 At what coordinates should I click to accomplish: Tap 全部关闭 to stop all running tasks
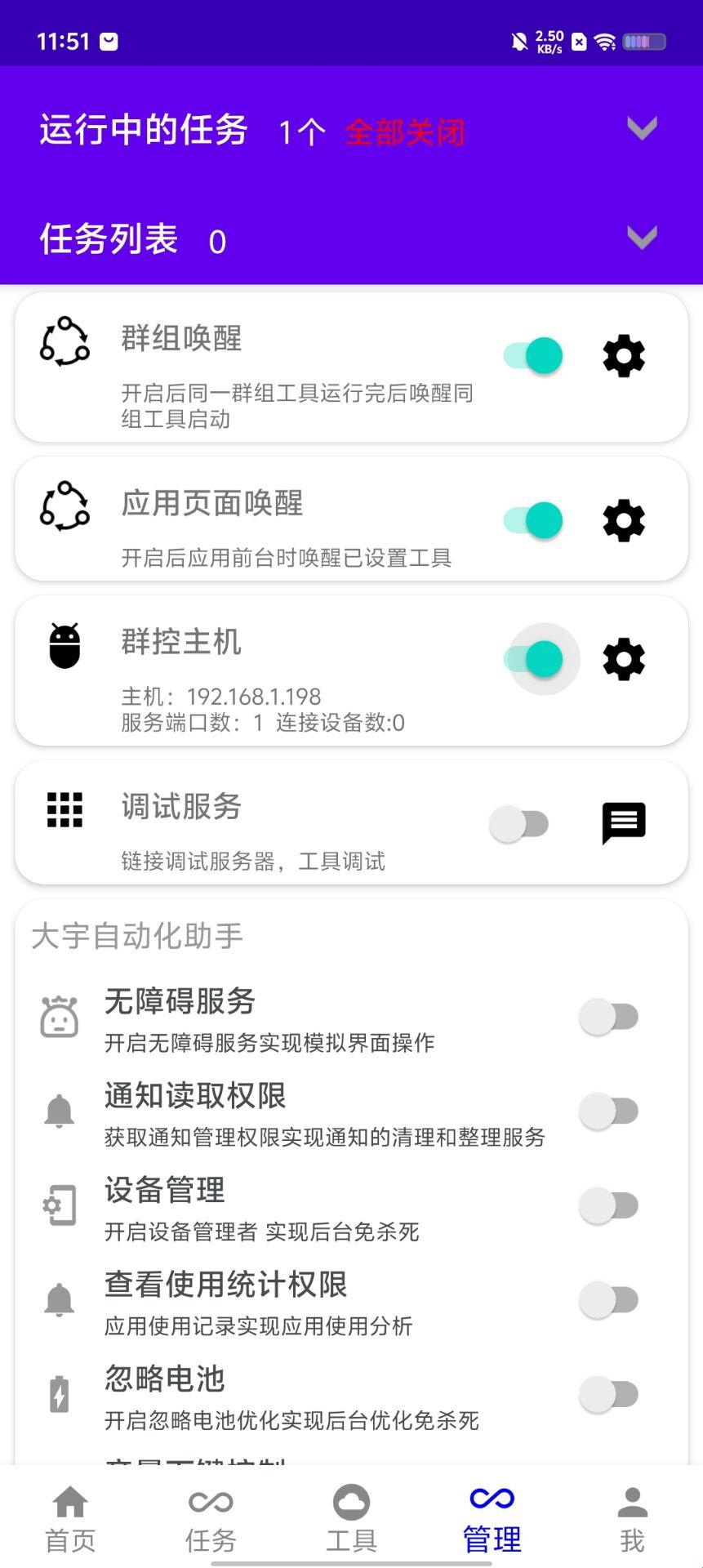click(x=404, y=132)
